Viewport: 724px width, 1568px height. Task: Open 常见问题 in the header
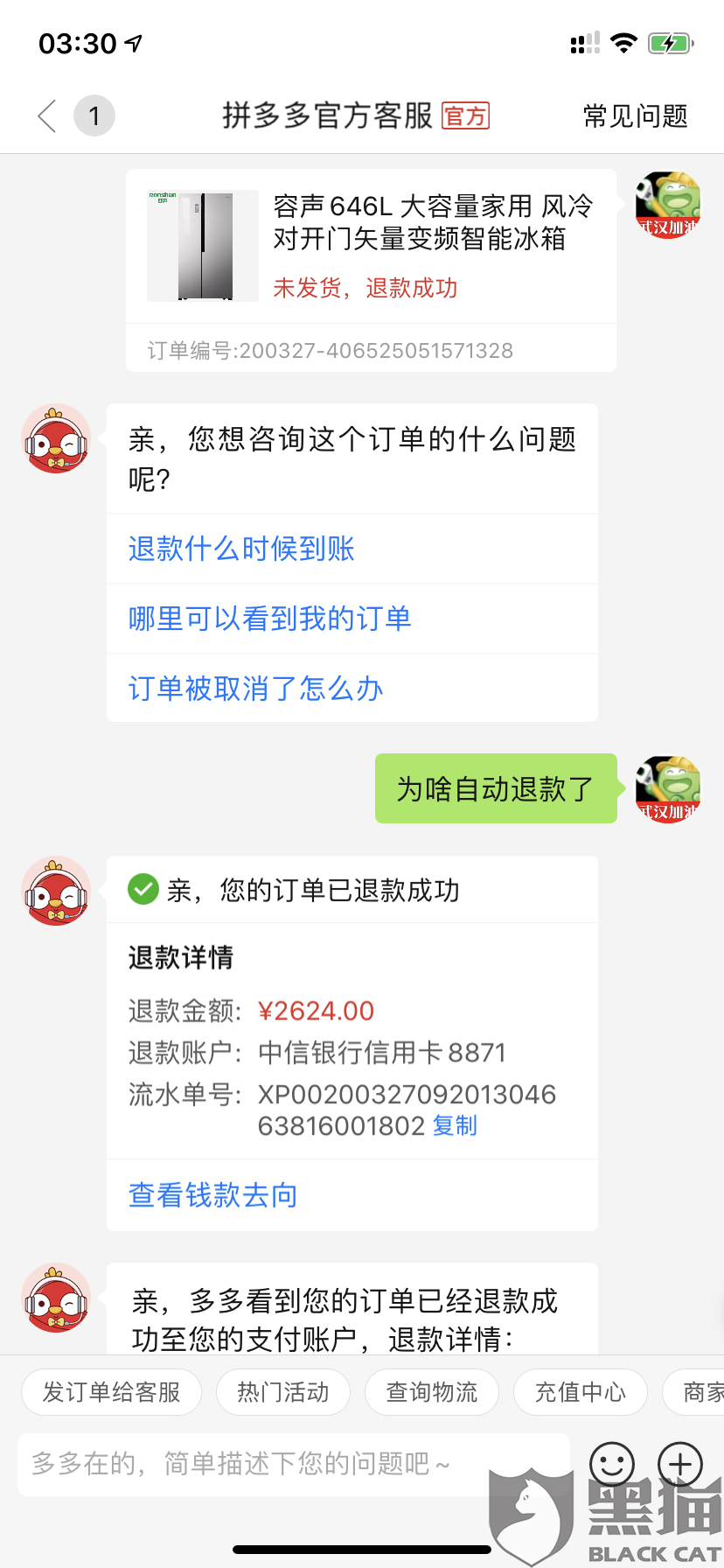pyautogui.click(x=636, y=115)
